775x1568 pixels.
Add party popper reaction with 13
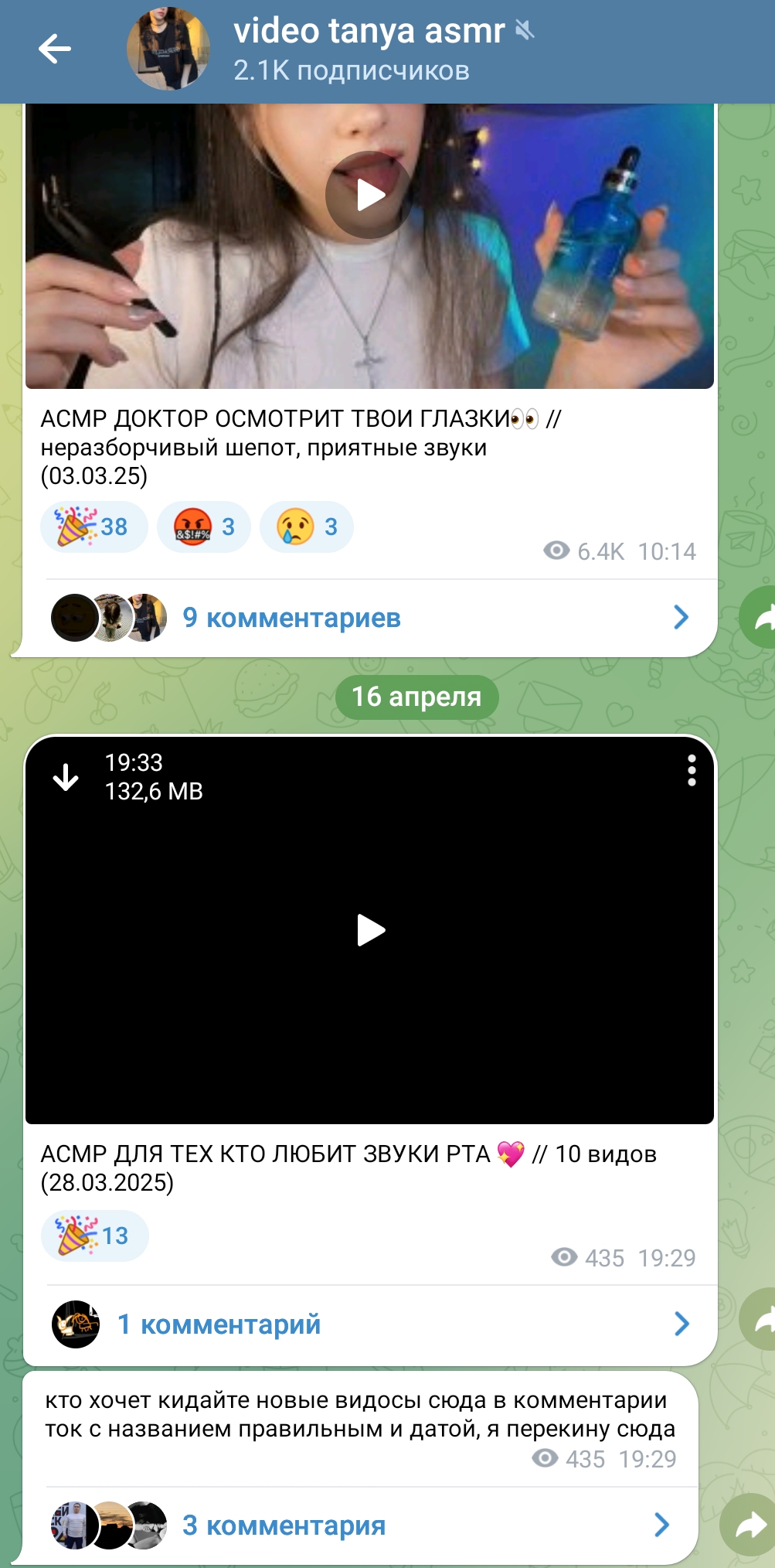pos(94,1236)
